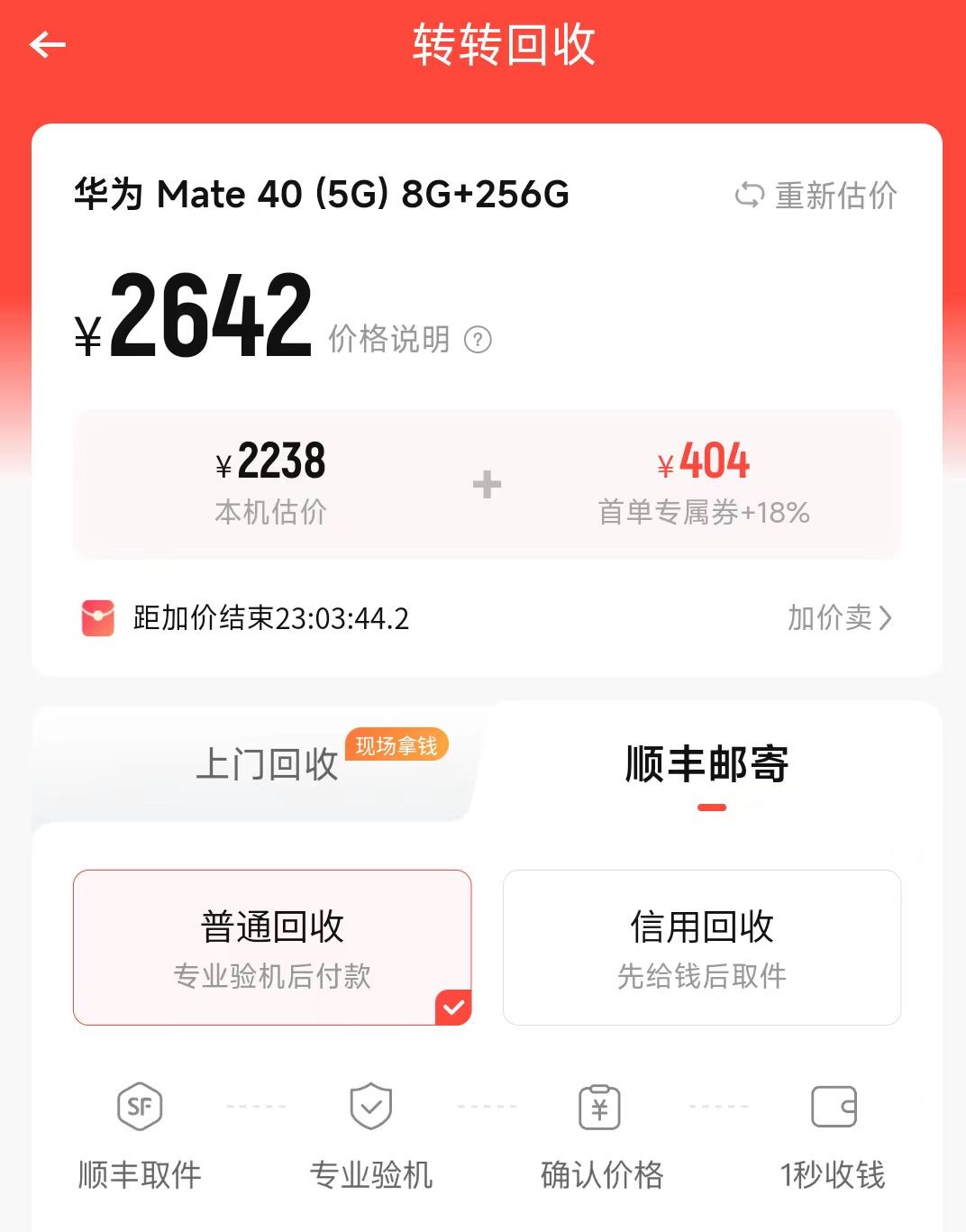This screenshot has width=966, height=1232.
Task: Click the SF 顺丰取件 pickup icon
Action: 140,1106
